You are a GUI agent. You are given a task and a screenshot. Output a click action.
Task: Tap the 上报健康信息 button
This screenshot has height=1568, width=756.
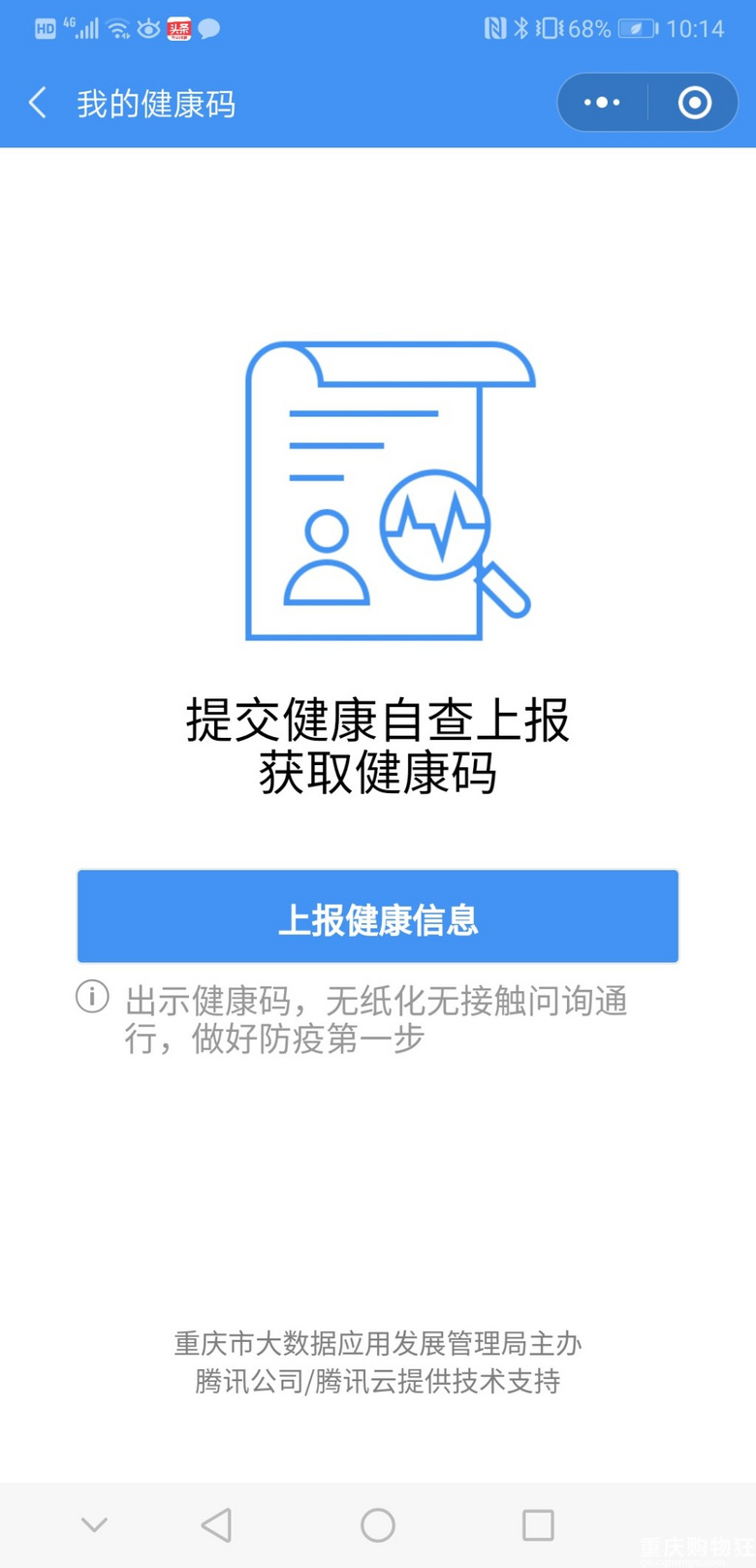(x=378, y=916)
